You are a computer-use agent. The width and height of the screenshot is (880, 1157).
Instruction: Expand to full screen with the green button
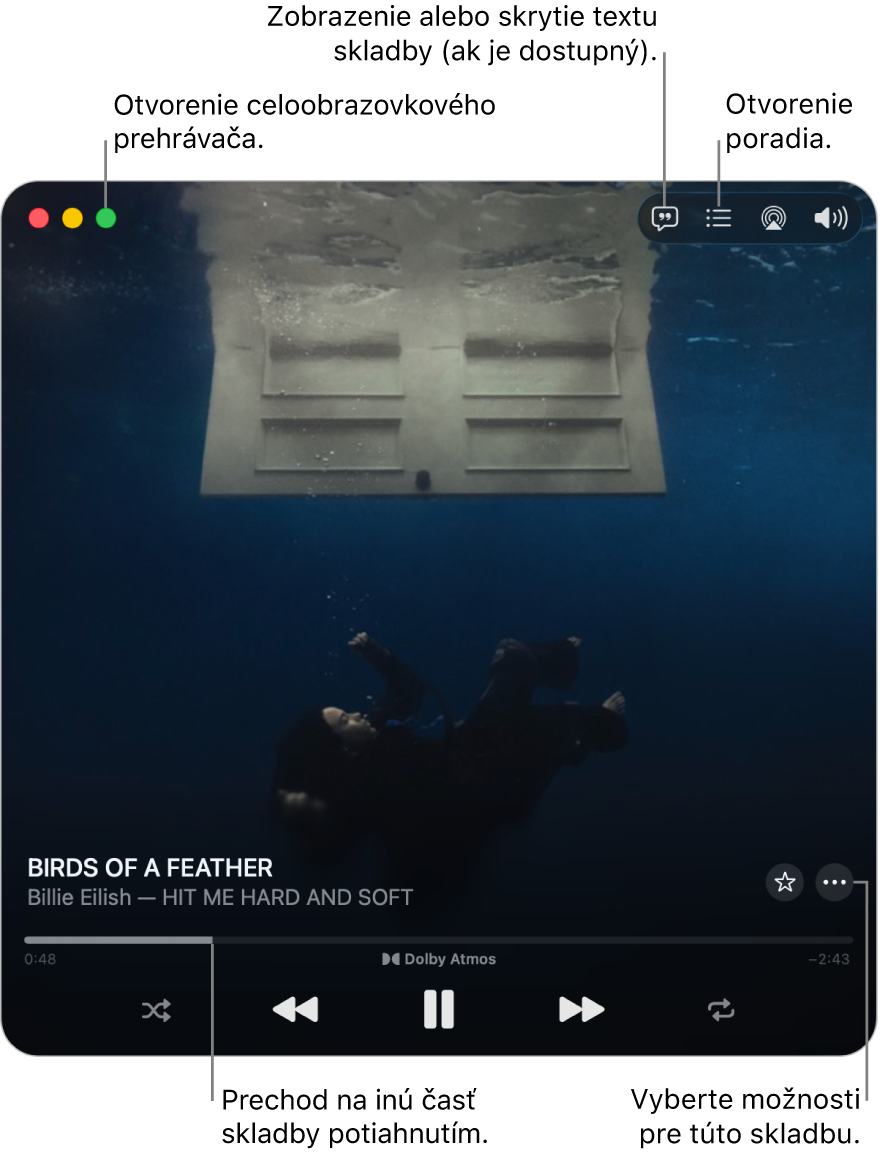106,218
